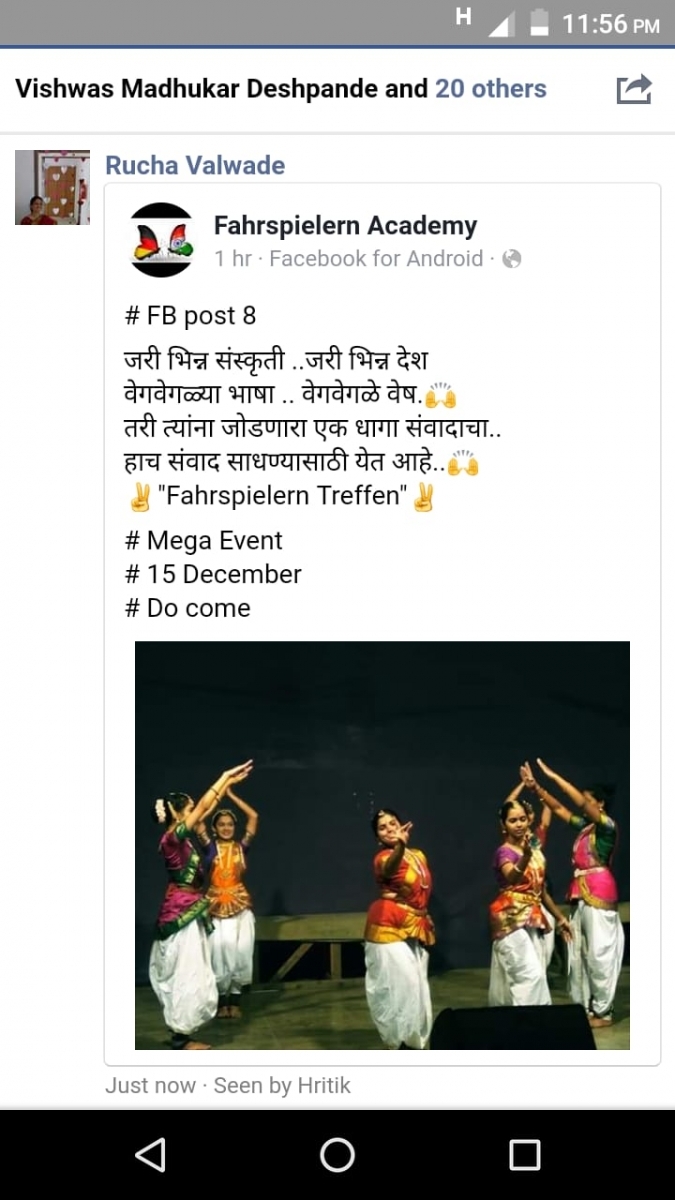
Task: Open the Fahrspielern Academy page
Action: coord(345,226)
